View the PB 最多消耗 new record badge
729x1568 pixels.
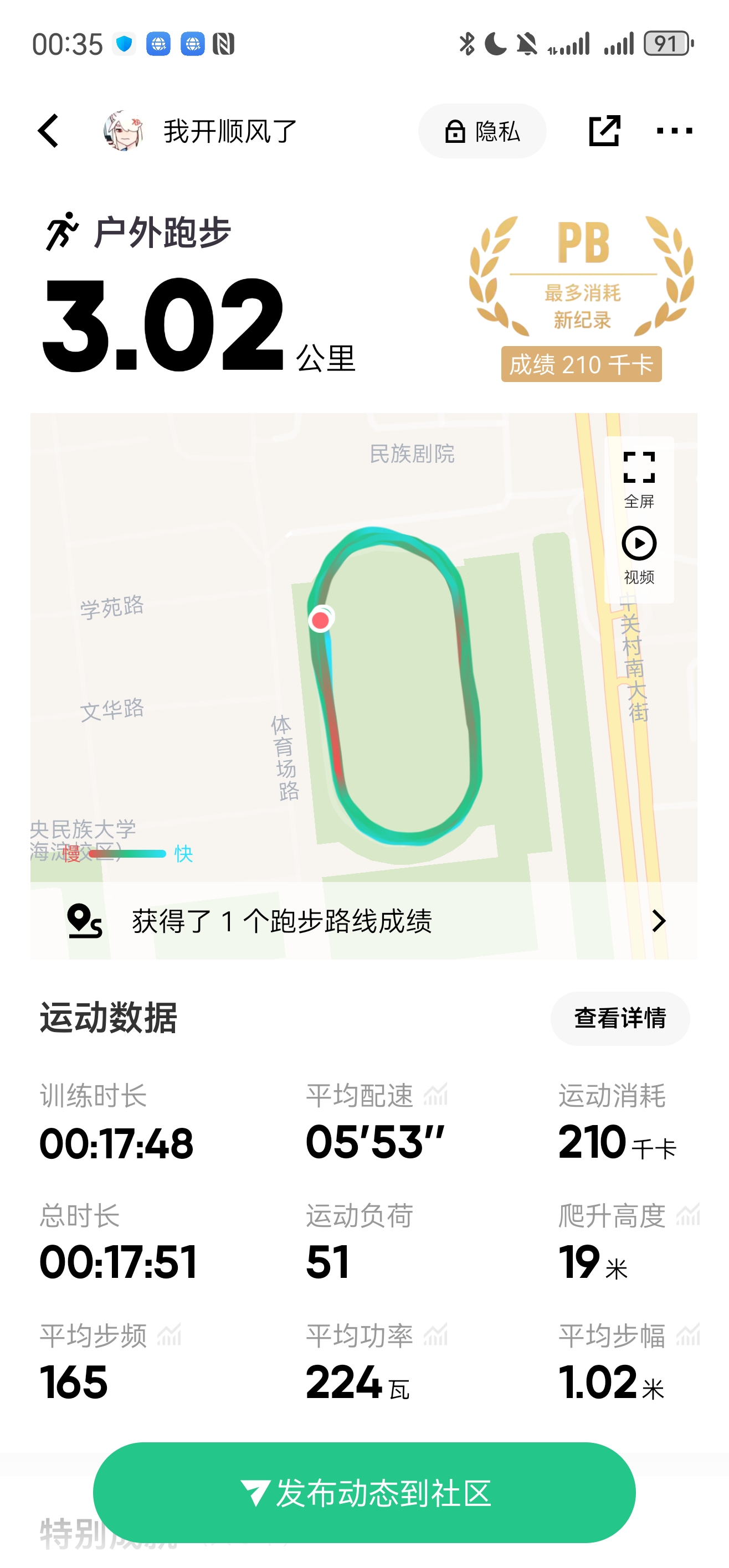[582, 298]
